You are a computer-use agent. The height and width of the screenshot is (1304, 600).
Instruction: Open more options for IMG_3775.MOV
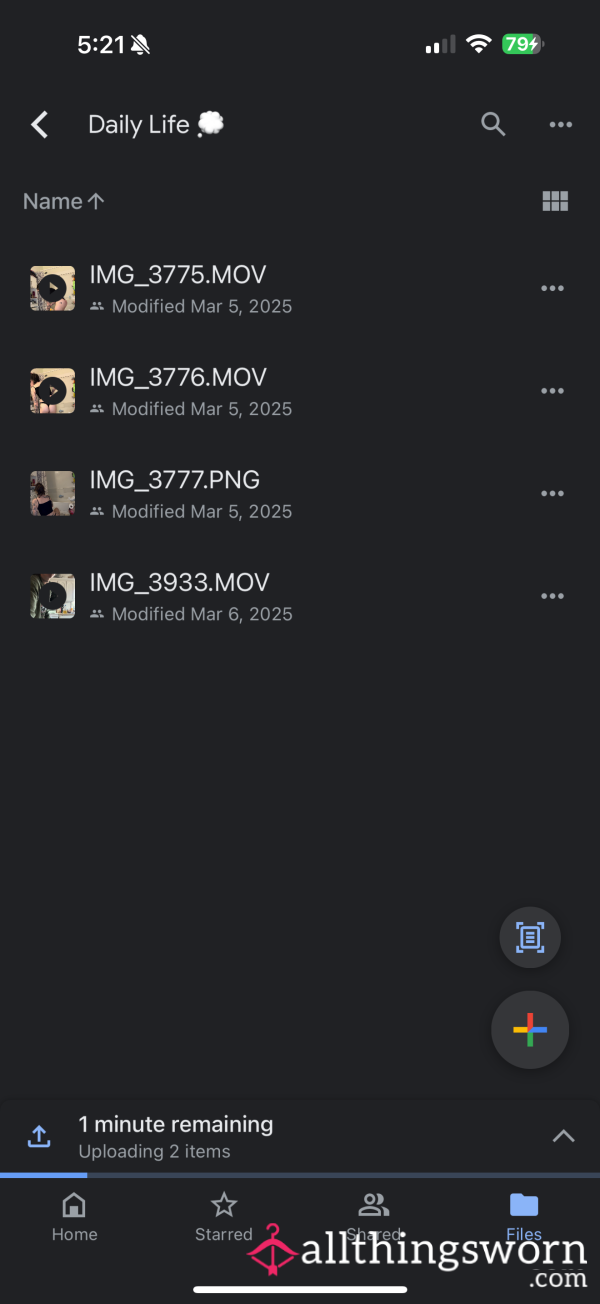(553, 288)
